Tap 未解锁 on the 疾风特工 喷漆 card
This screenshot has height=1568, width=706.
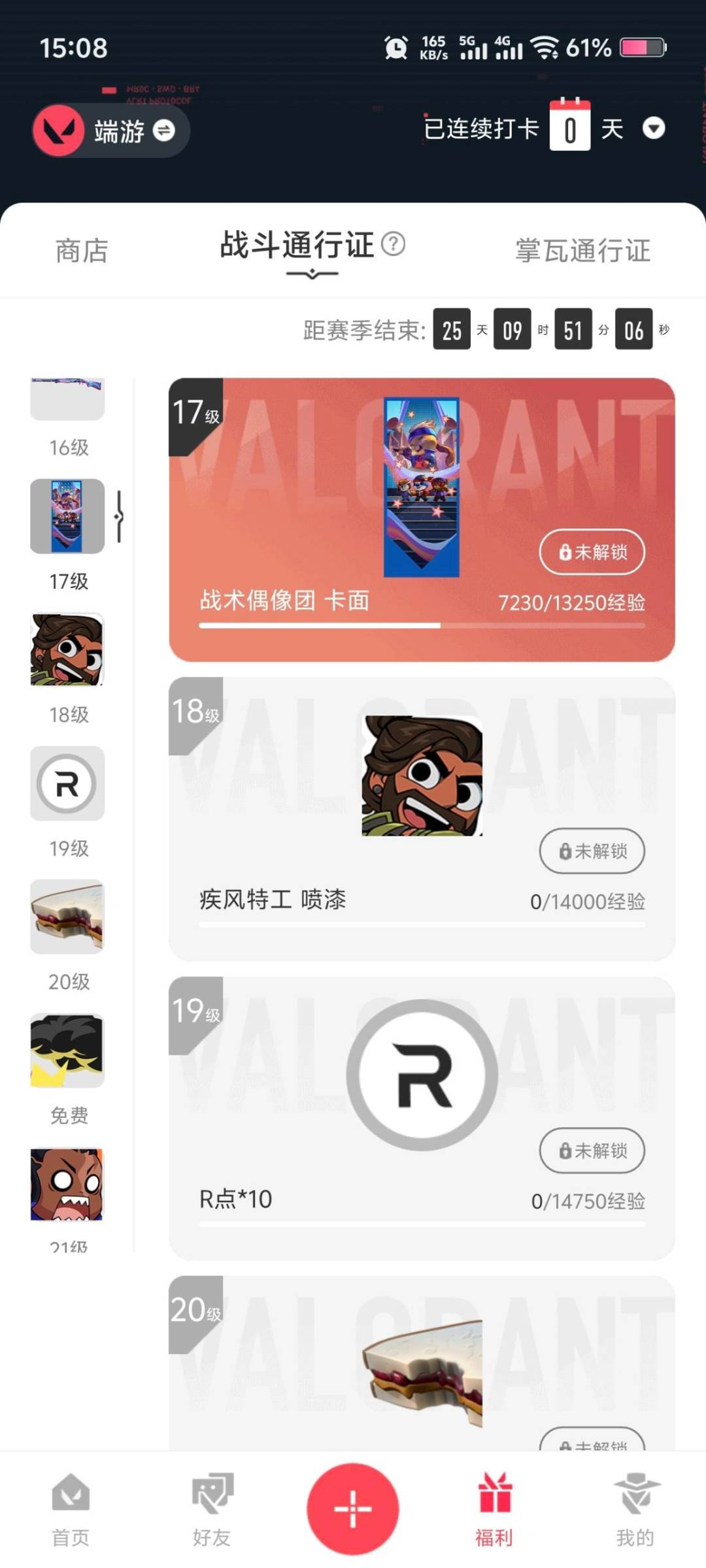[592, 851]
